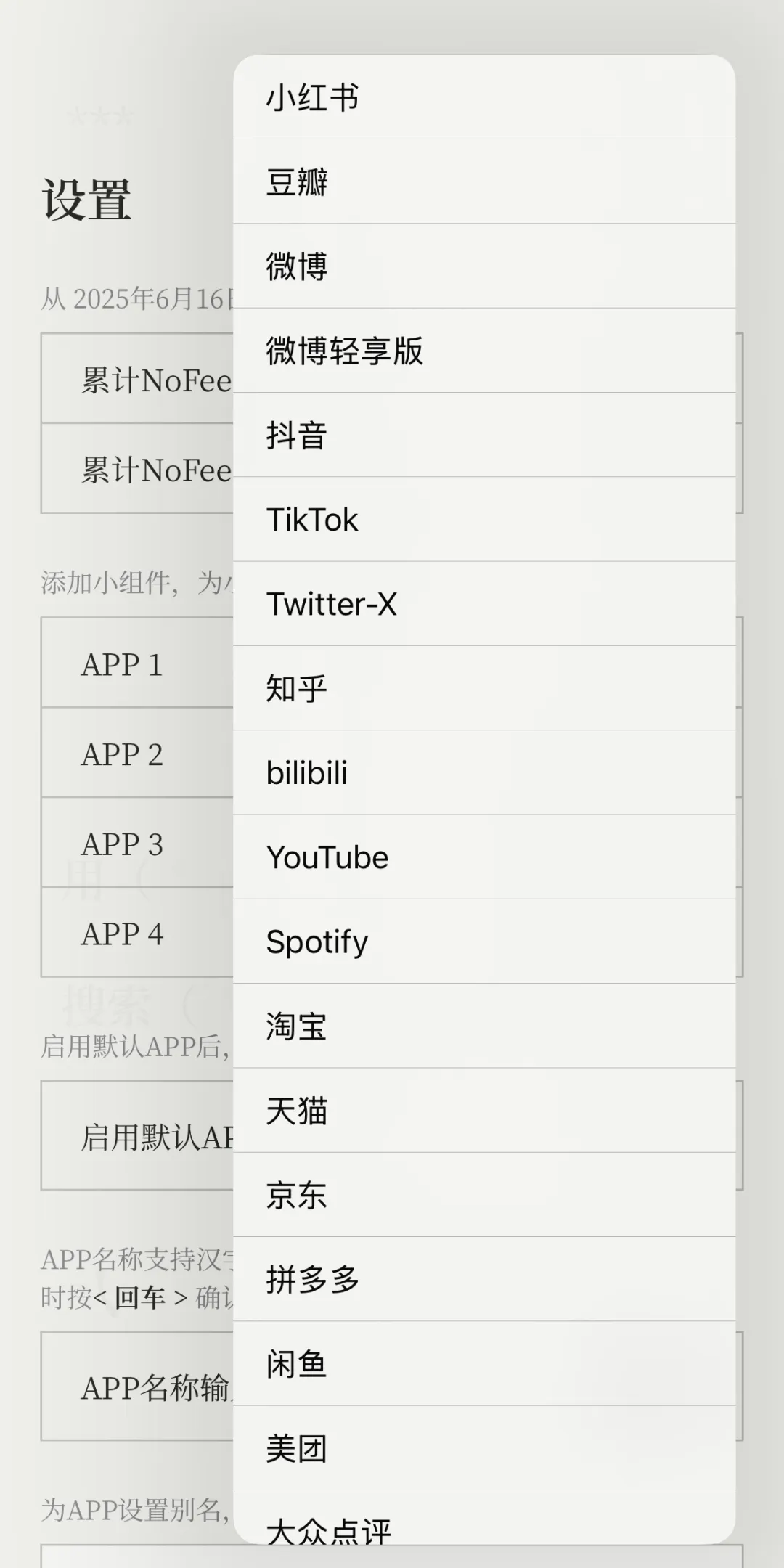Choose 知乎 from the menu
Image resolution: width=784 pixels, height=1568 pixels.
[x=483, y=688]
